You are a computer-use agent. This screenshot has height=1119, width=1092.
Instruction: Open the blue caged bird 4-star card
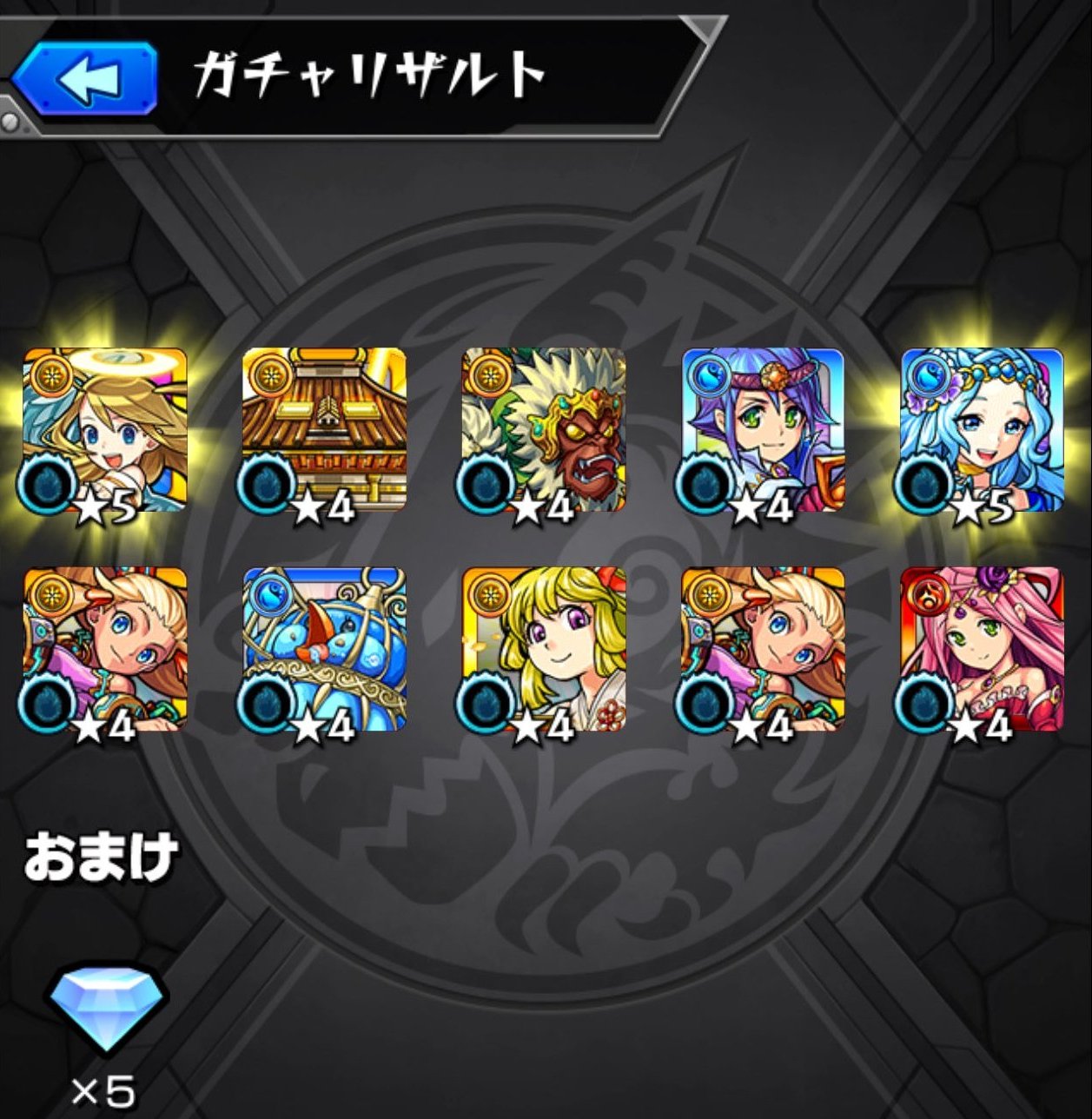(x=324, y=650)
